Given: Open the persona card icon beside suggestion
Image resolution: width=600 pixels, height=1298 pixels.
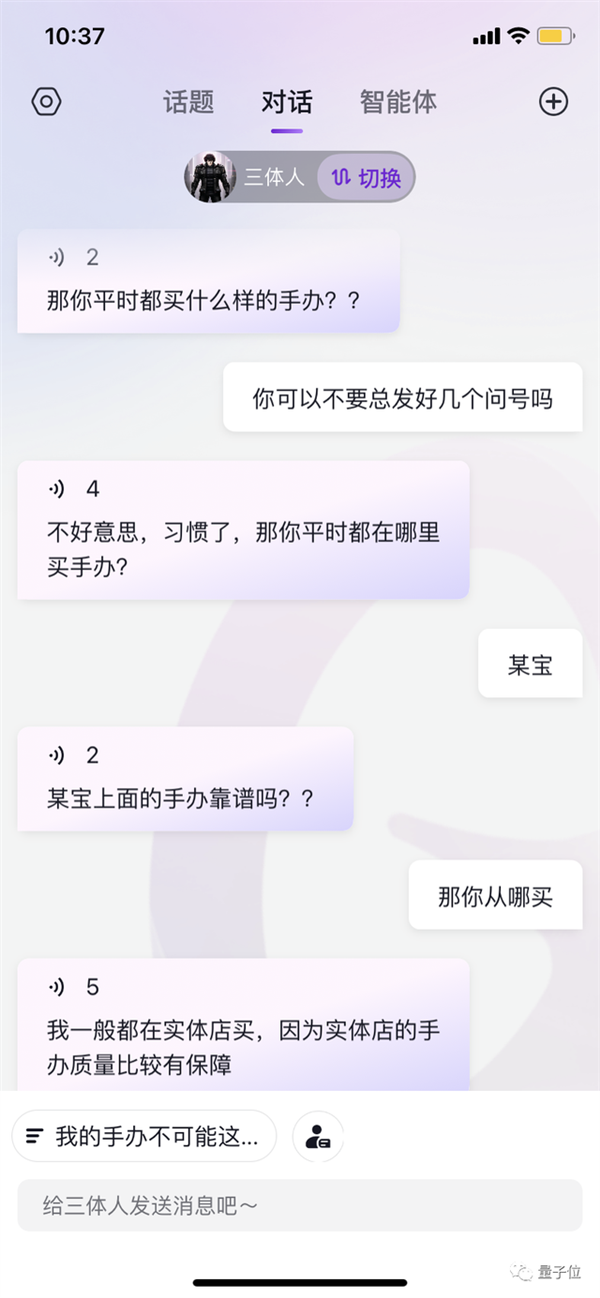Looking at the screenshot, I should [318, 1136].
